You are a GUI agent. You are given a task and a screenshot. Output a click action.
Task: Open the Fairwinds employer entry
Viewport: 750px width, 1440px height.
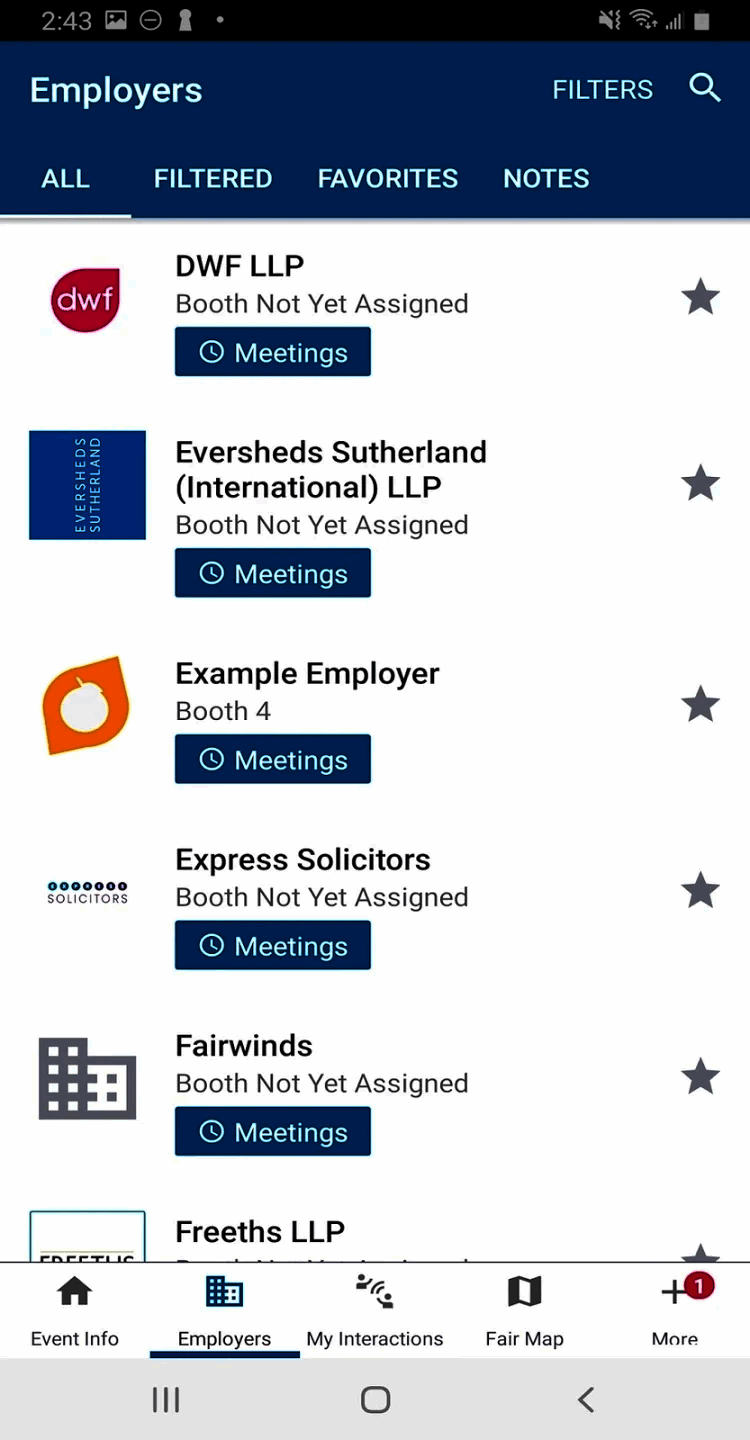coord(244,1046)
